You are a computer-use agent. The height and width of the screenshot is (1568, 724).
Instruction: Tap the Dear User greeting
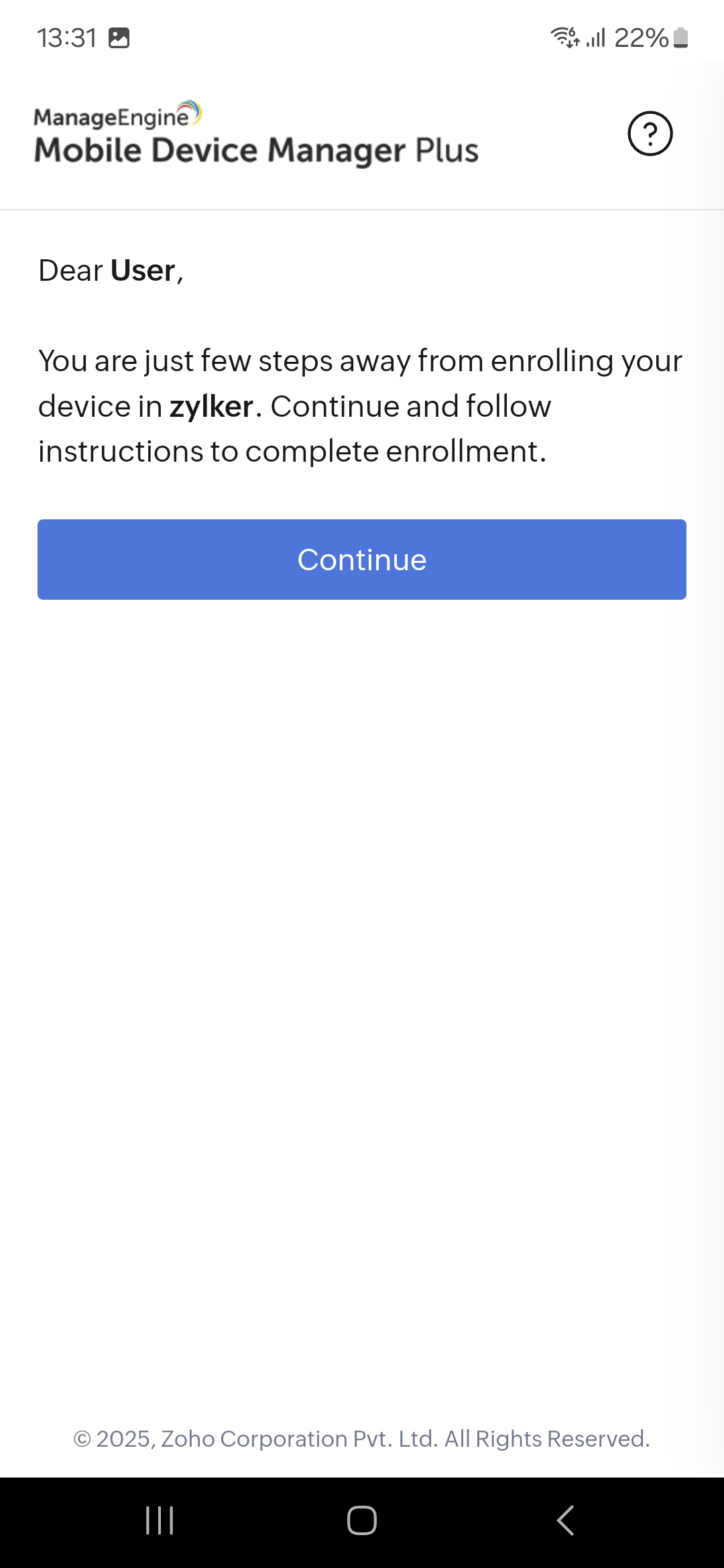click(x=111, y=270)
